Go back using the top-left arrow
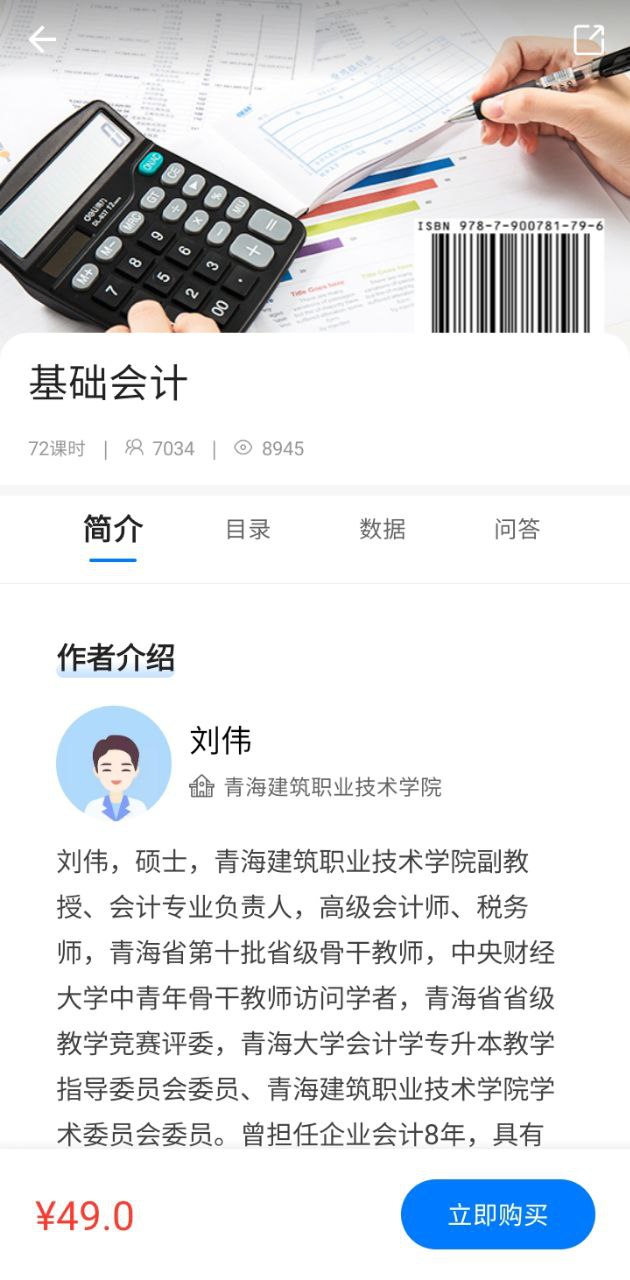The image size is (630, 1280). tap(42, 39)
